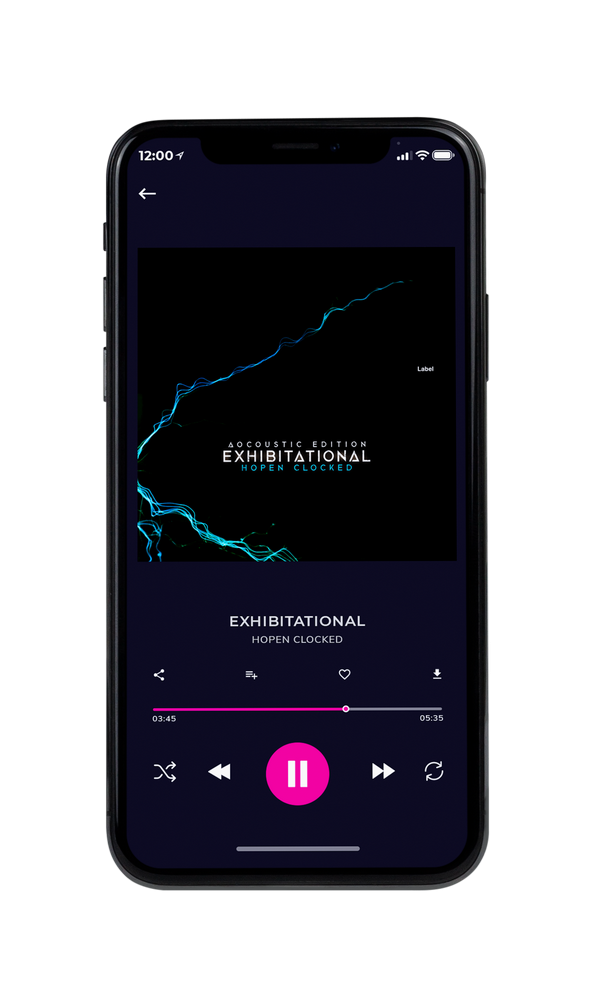Screen dimensions: 600x1000
Task: Go back using the arrow icon
Action: [147, 194]
